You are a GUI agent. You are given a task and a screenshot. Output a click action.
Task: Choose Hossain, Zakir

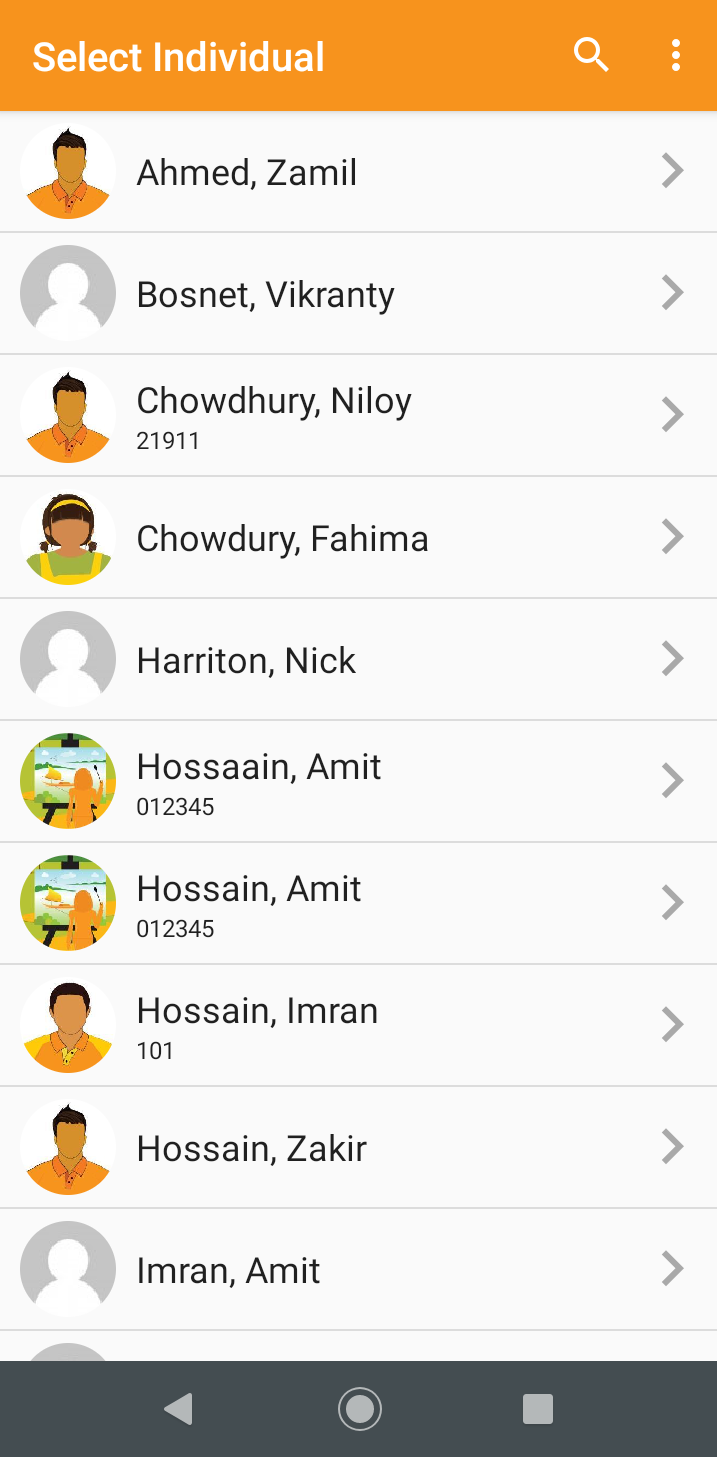(x=358, y=1148)
